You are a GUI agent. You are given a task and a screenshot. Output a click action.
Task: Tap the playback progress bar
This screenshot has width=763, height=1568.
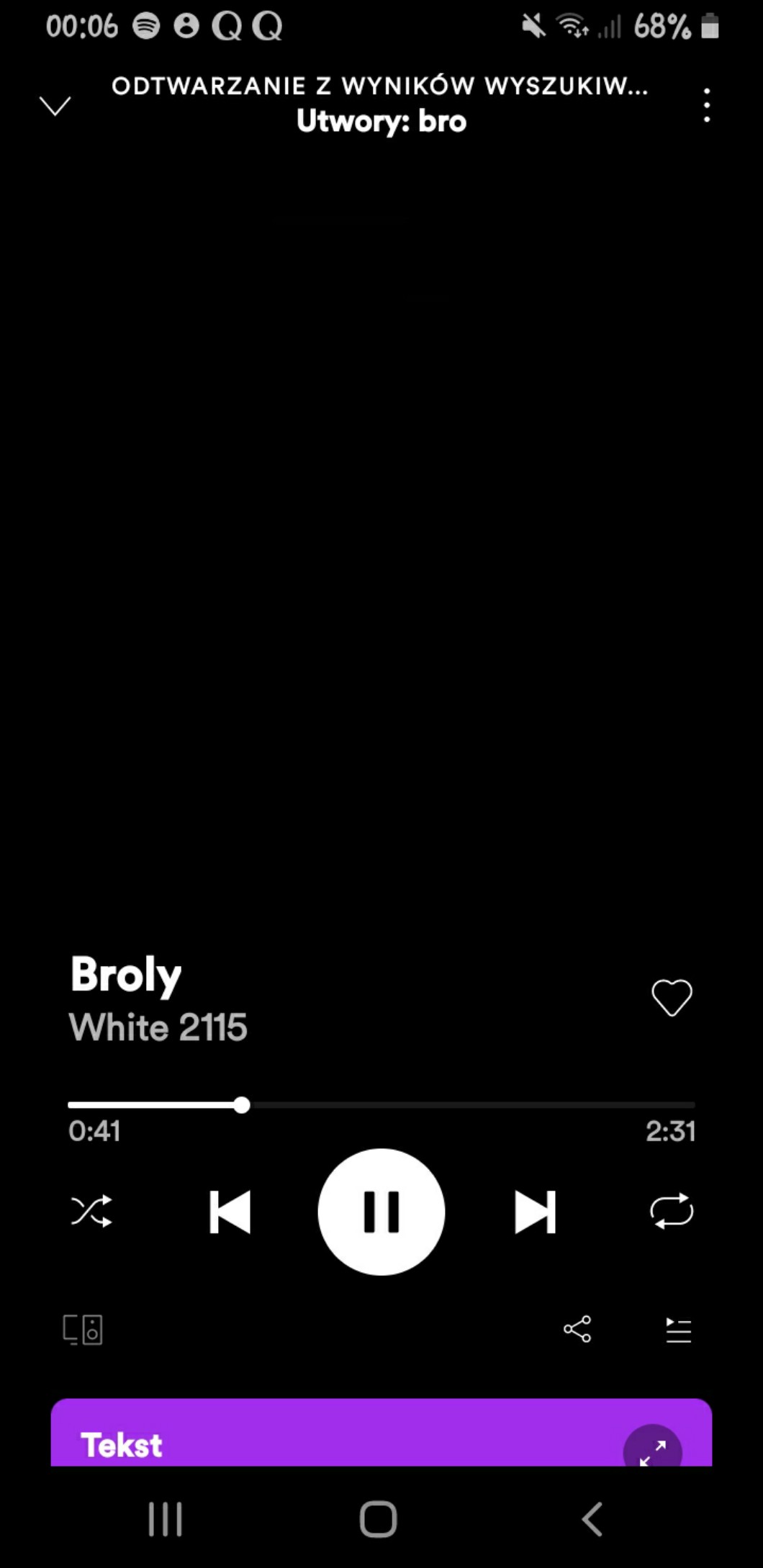381,1104
